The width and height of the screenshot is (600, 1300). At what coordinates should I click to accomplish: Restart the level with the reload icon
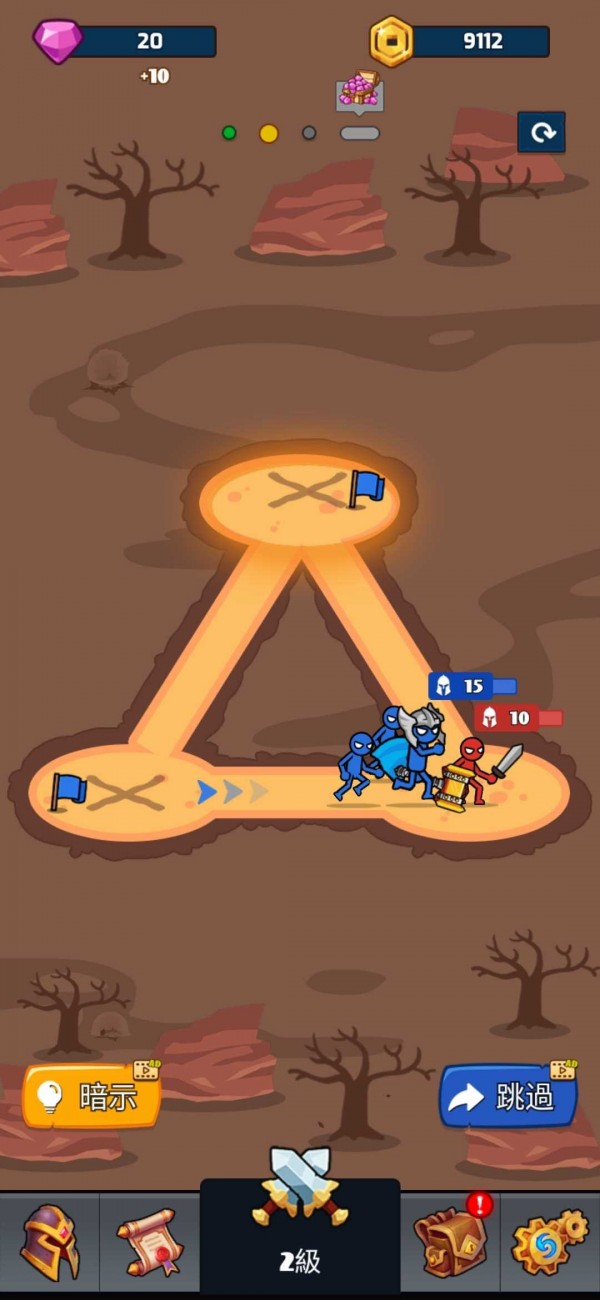pyautogui.click(x=541, y=133)
